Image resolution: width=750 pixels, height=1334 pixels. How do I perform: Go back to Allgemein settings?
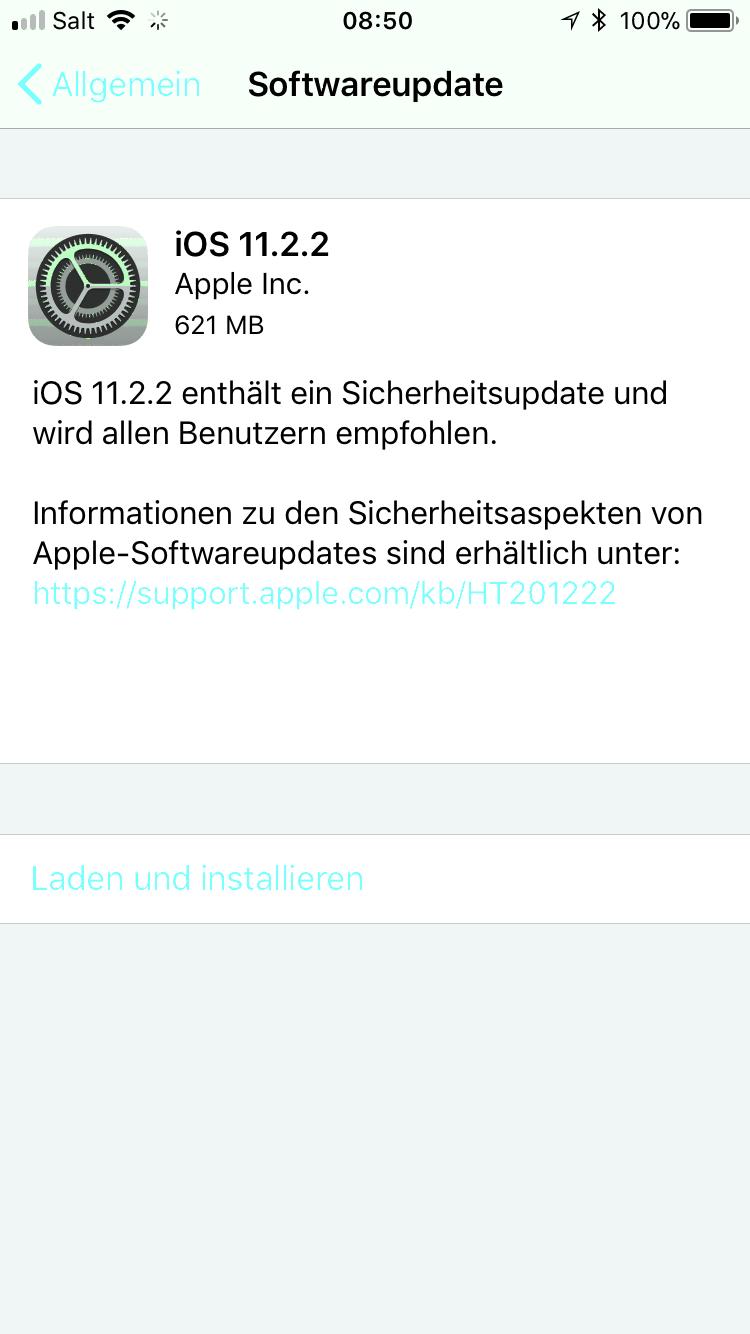pos(110,85)
